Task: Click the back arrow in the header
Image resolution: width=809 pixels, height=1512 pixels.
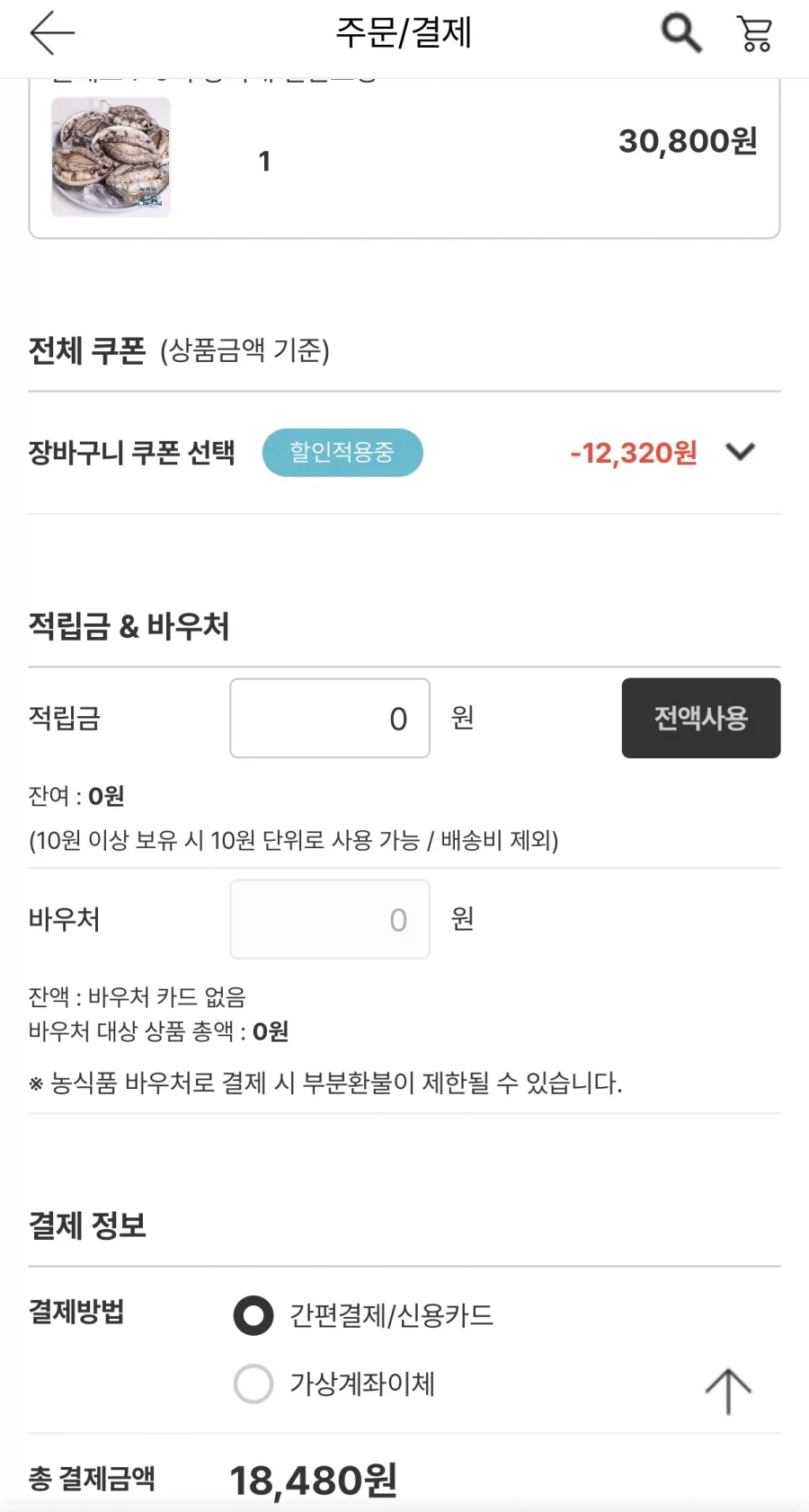Action: (51, 34)
